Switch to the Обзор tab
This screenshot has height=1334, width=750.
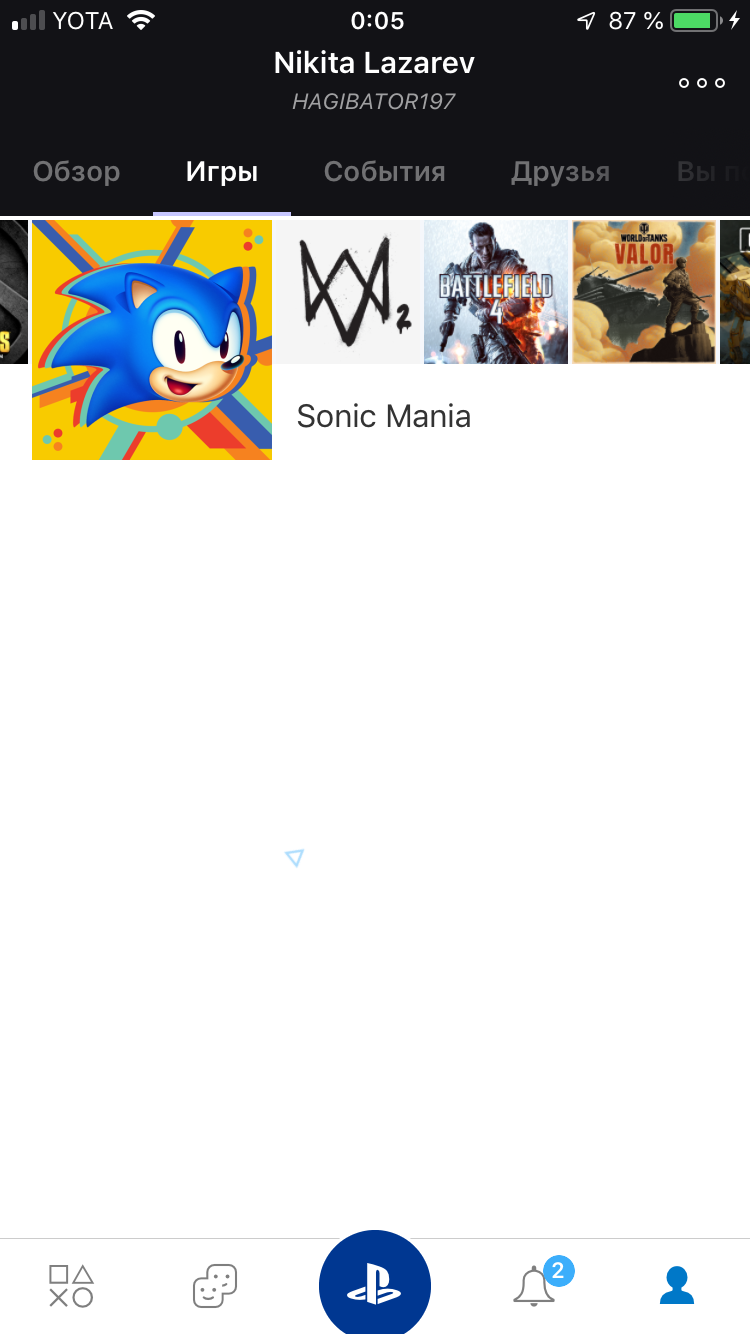[x=76, y=172]
